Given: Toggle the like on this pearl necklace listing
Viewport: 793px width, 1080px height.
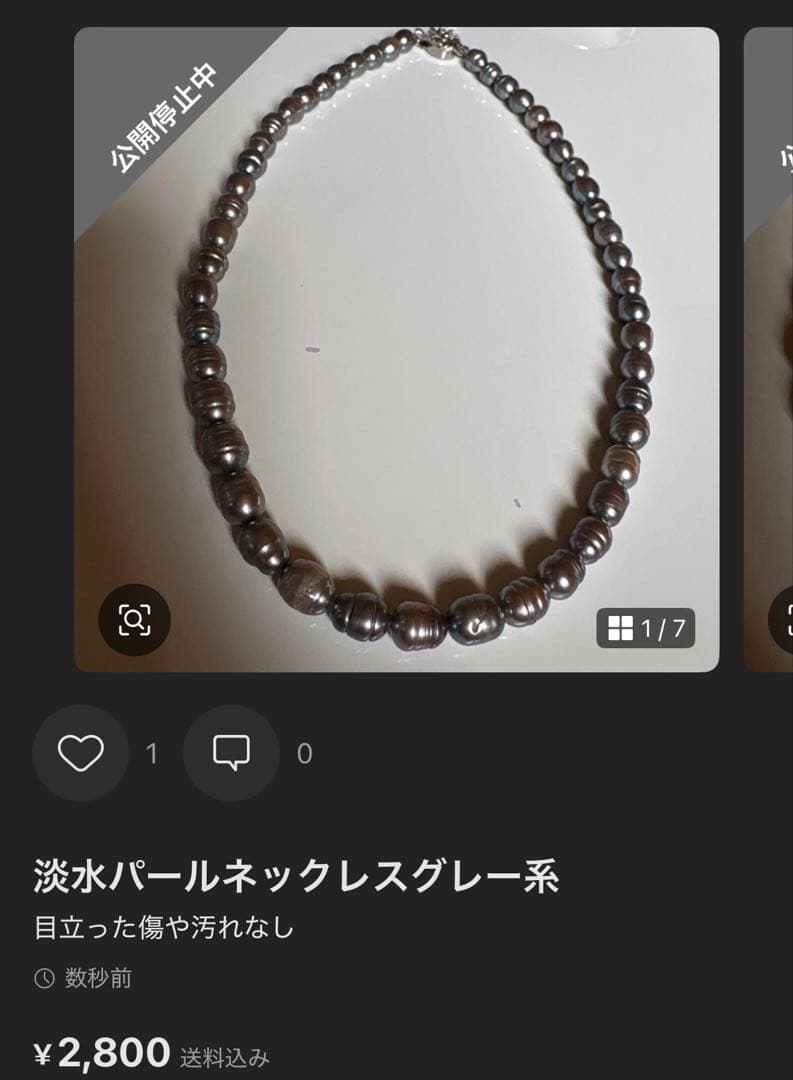Looking at the screenshot, I should click(81, 754).
